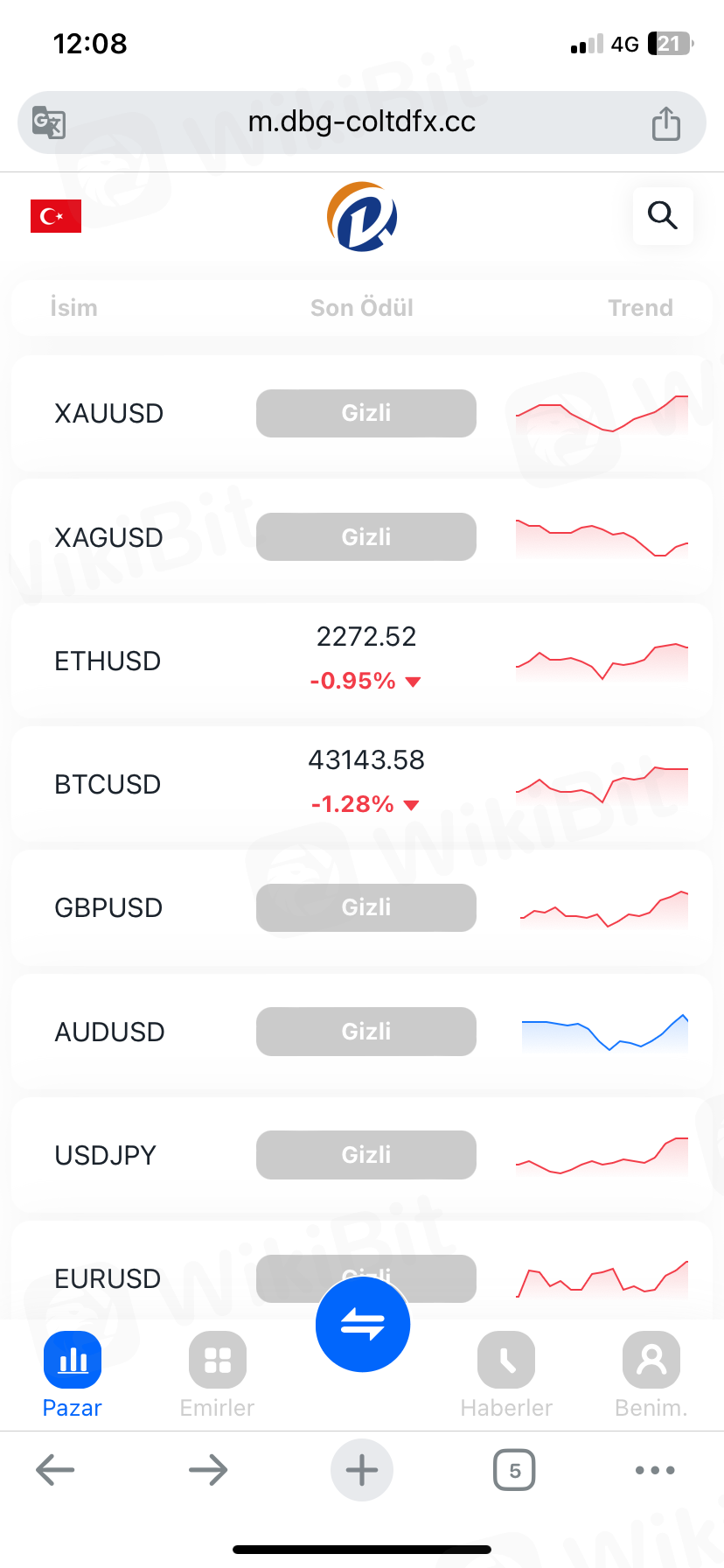Switch to the Emirler tab
The image size is (724, 1568).
(217, 1374)
